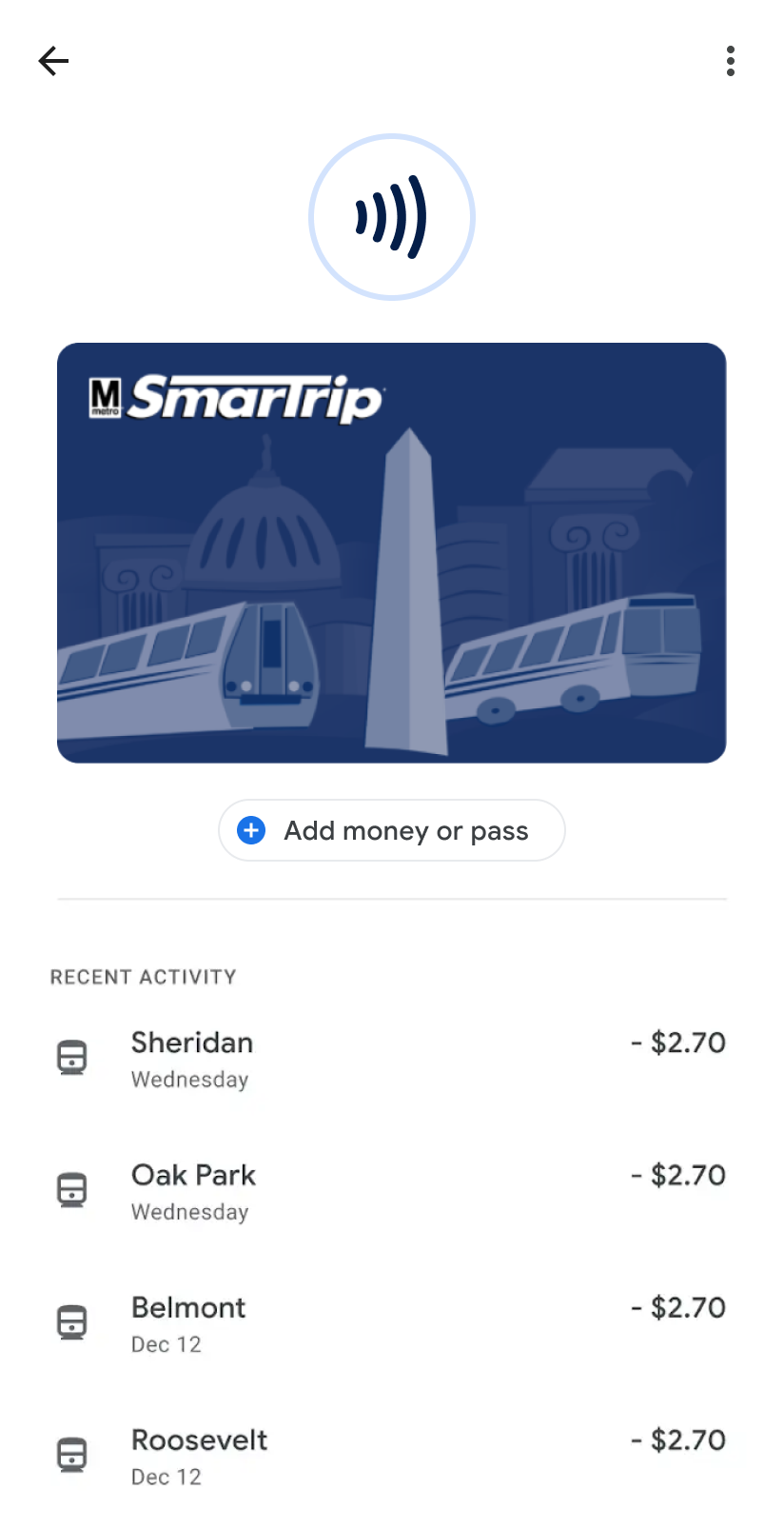Select the SmarTrip card image
This screenshot has height=1529, width=784.
(392, 552)
